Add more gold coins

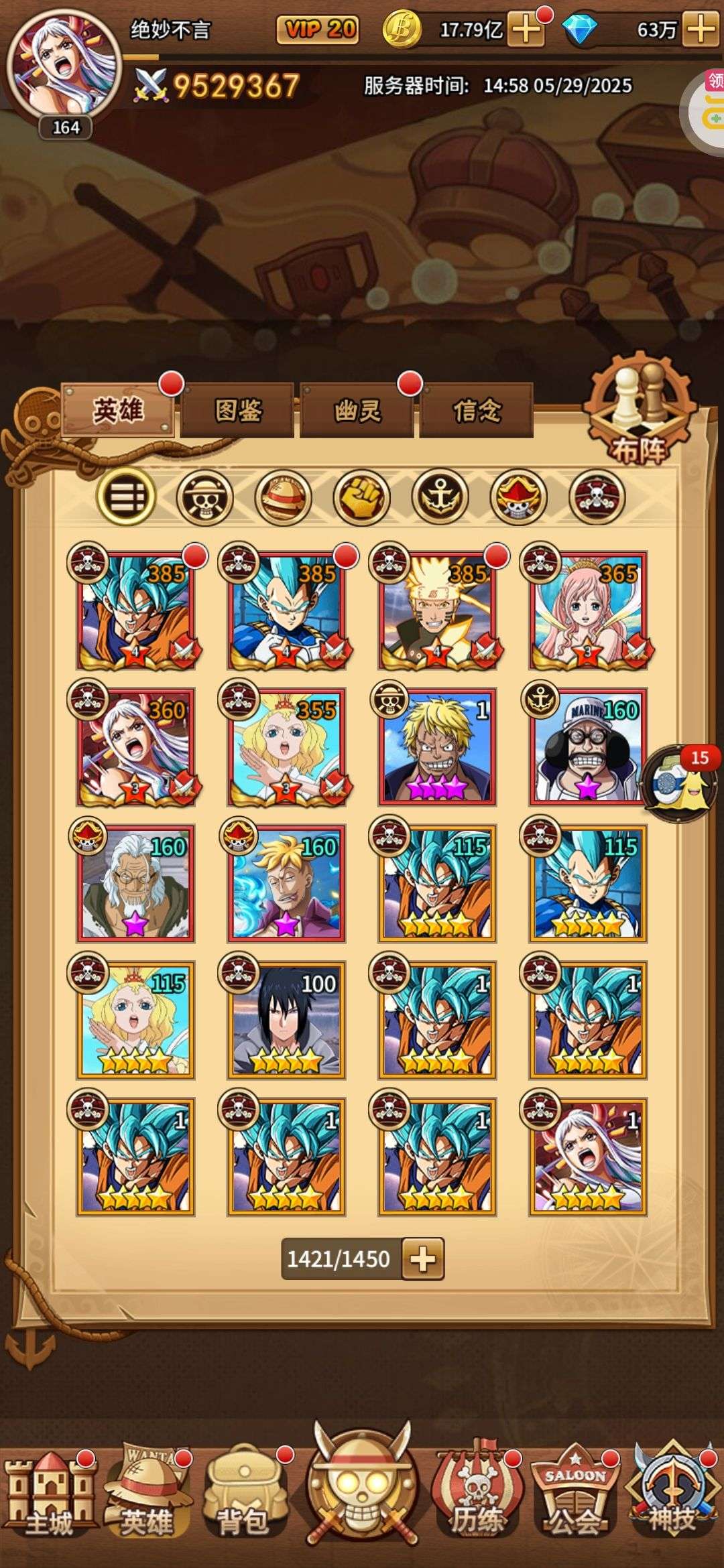click(526, 29)
